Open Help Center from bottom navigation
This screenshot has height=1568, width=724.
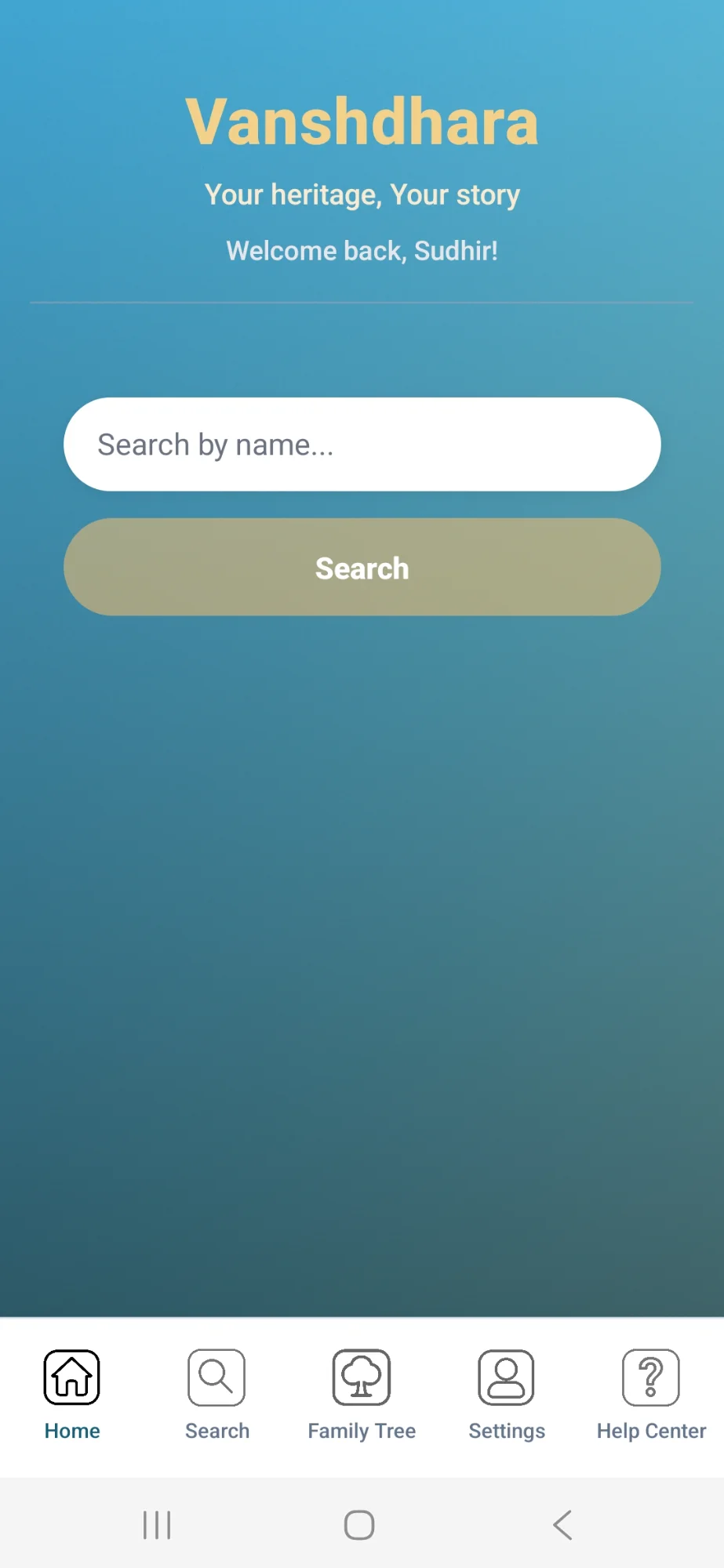[650, 1430]
